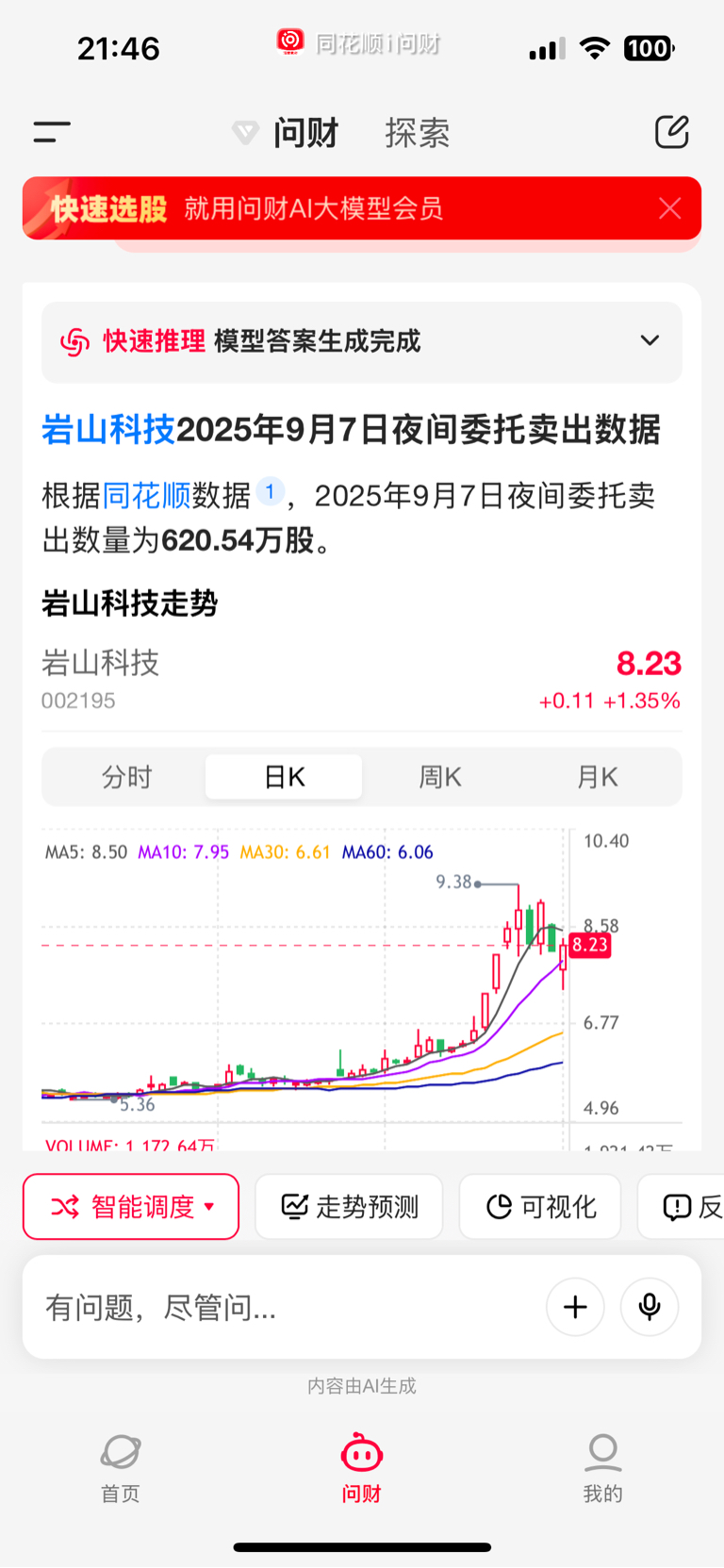Start a new chat via compose icon
The image size is (724, 1568).
pyautogui.click(x=672, y=132)
